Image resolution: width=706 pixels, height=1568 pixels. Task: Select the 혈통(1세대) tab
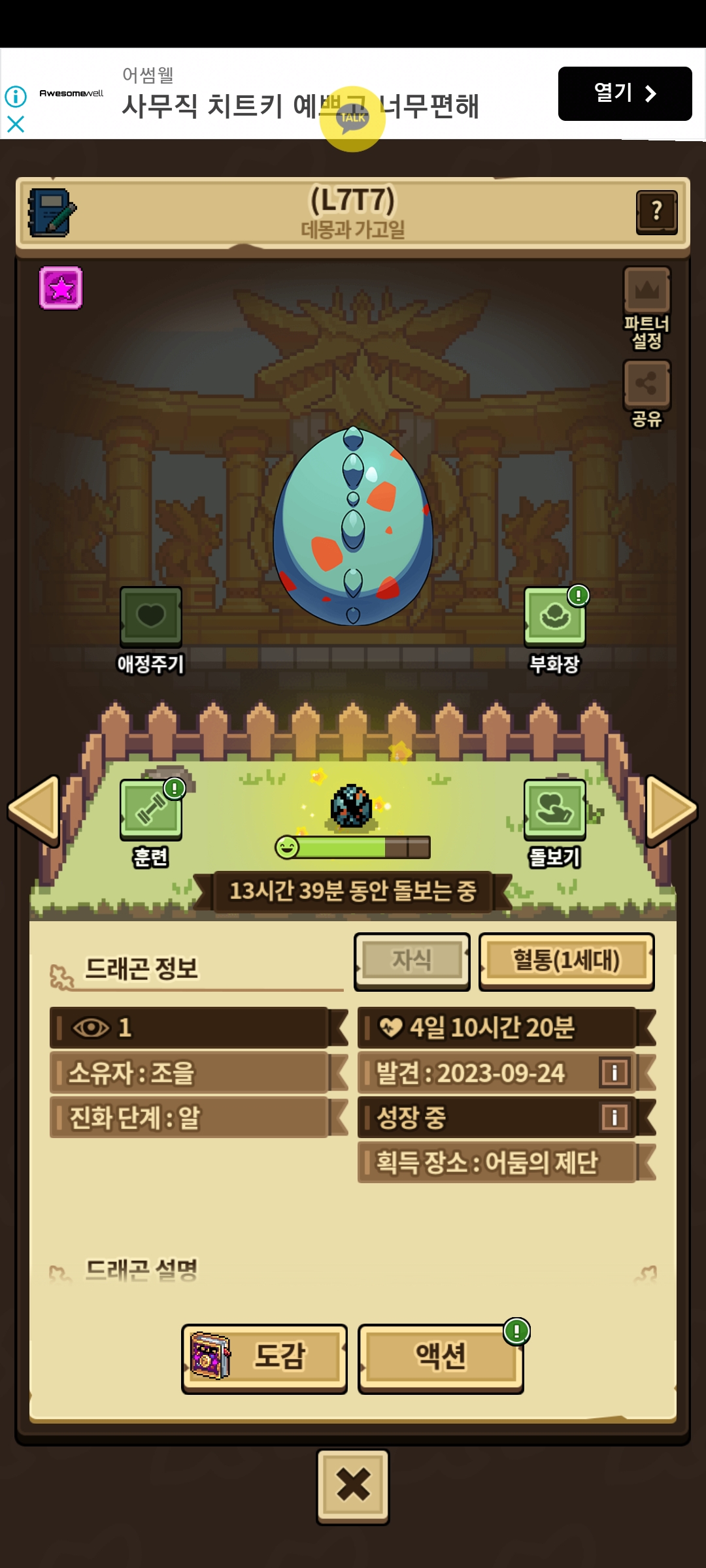566,960
